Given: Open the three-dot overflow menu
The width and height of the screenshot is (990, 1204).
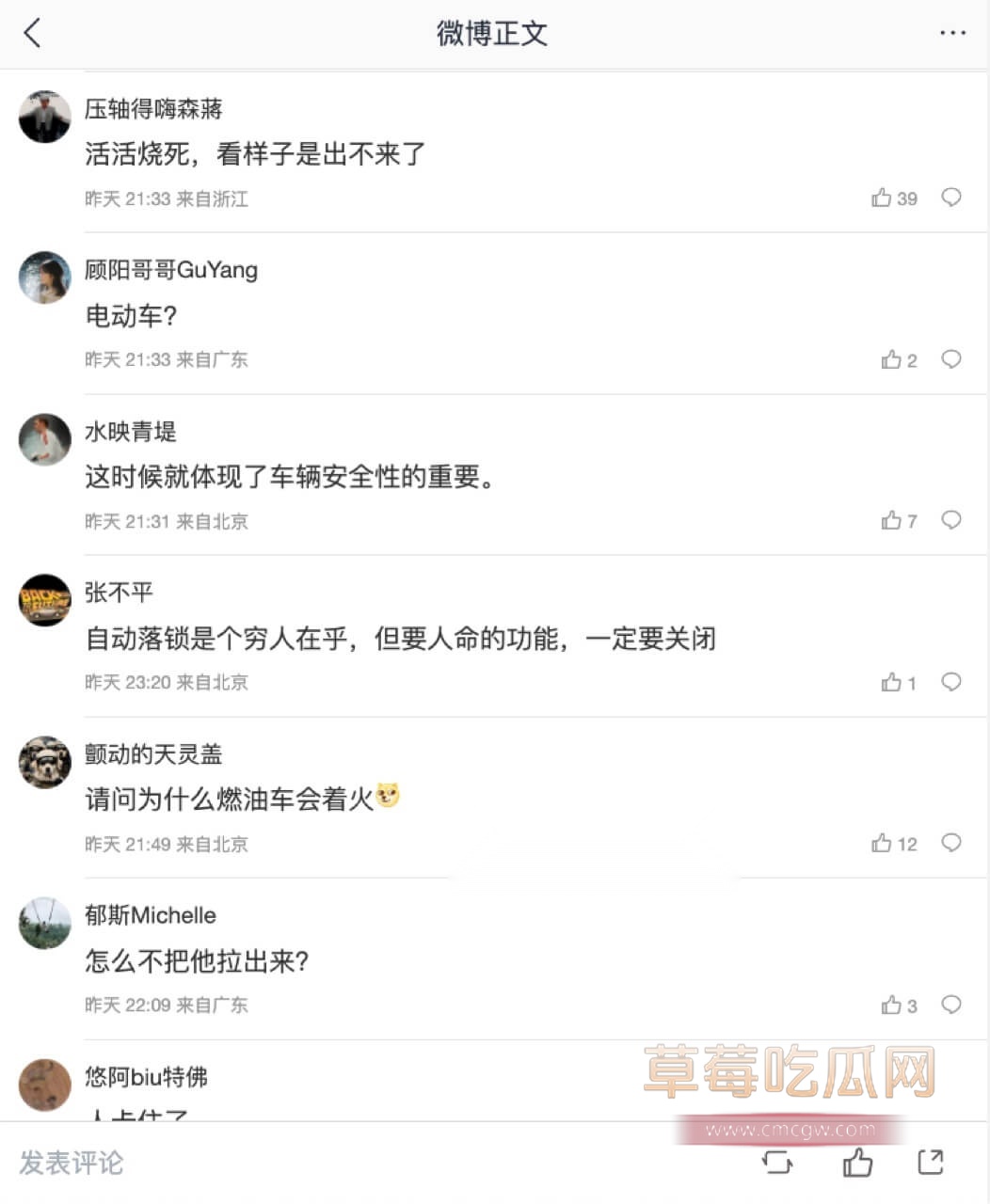Looking at the screenshot, I should tap(952, 34).
